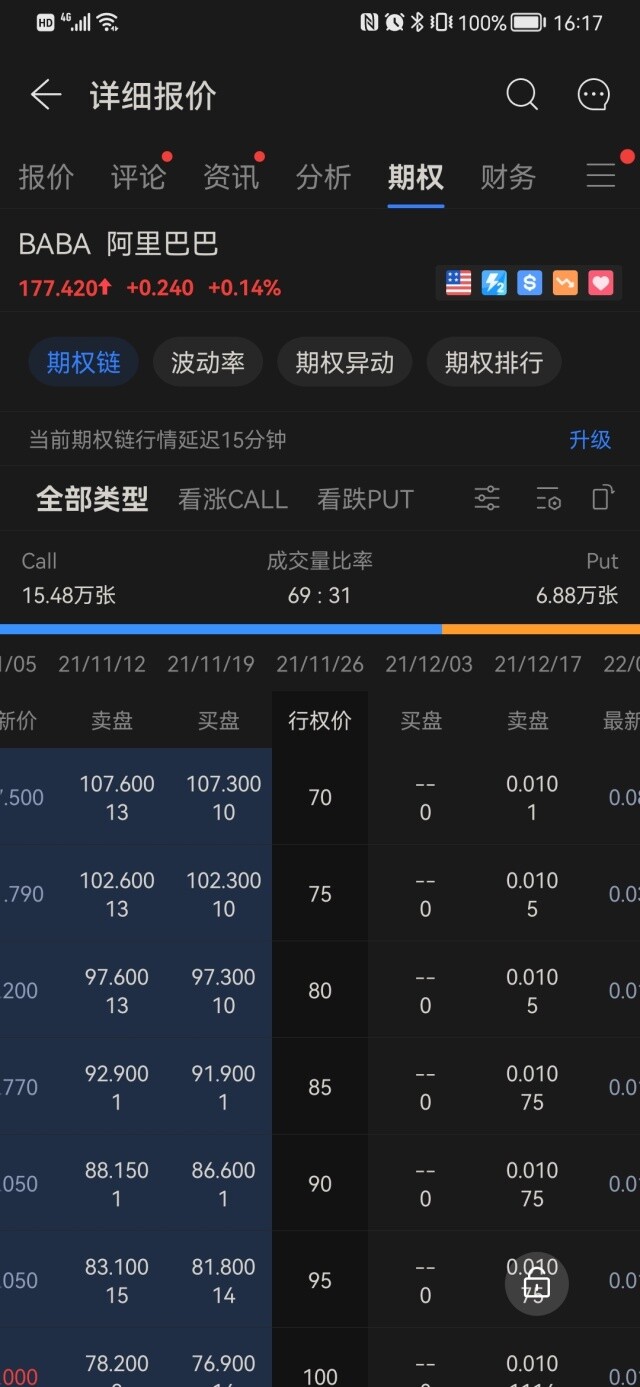Tap 升级 to upgrade the quotes
Viewport: 640px width, 1387px height.
(x=589, y=440)
